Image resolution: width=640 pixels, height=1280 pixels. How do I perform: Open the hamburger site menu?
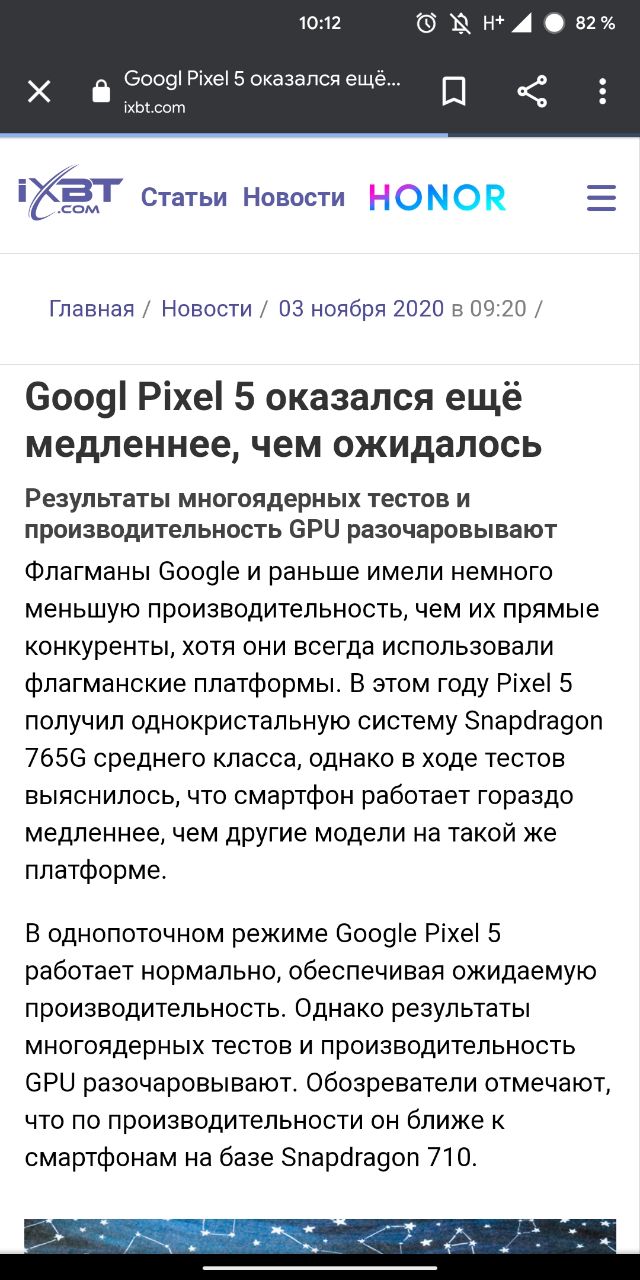[x=601, y=197]
